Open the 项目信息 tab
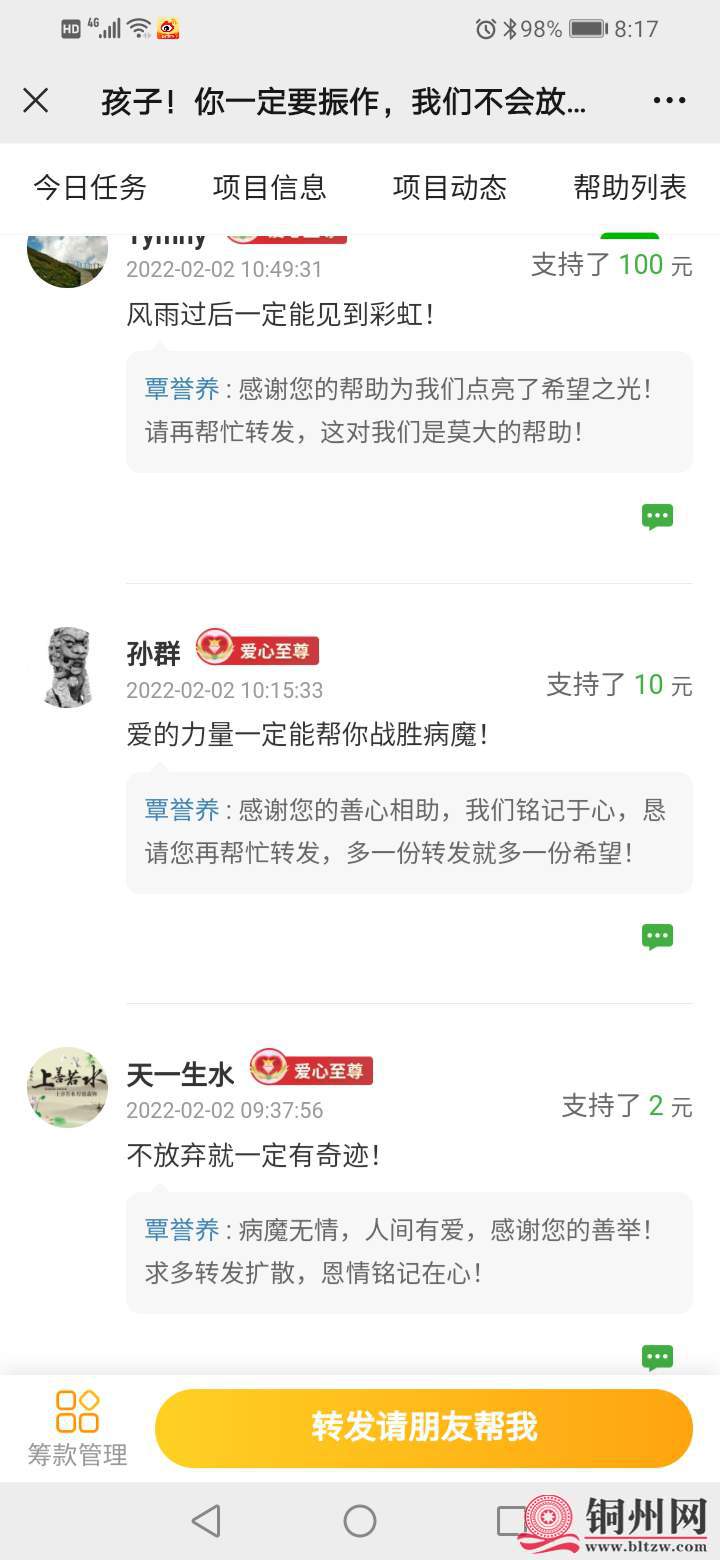Screen dimensions: 720x1560 coord(271,187)
